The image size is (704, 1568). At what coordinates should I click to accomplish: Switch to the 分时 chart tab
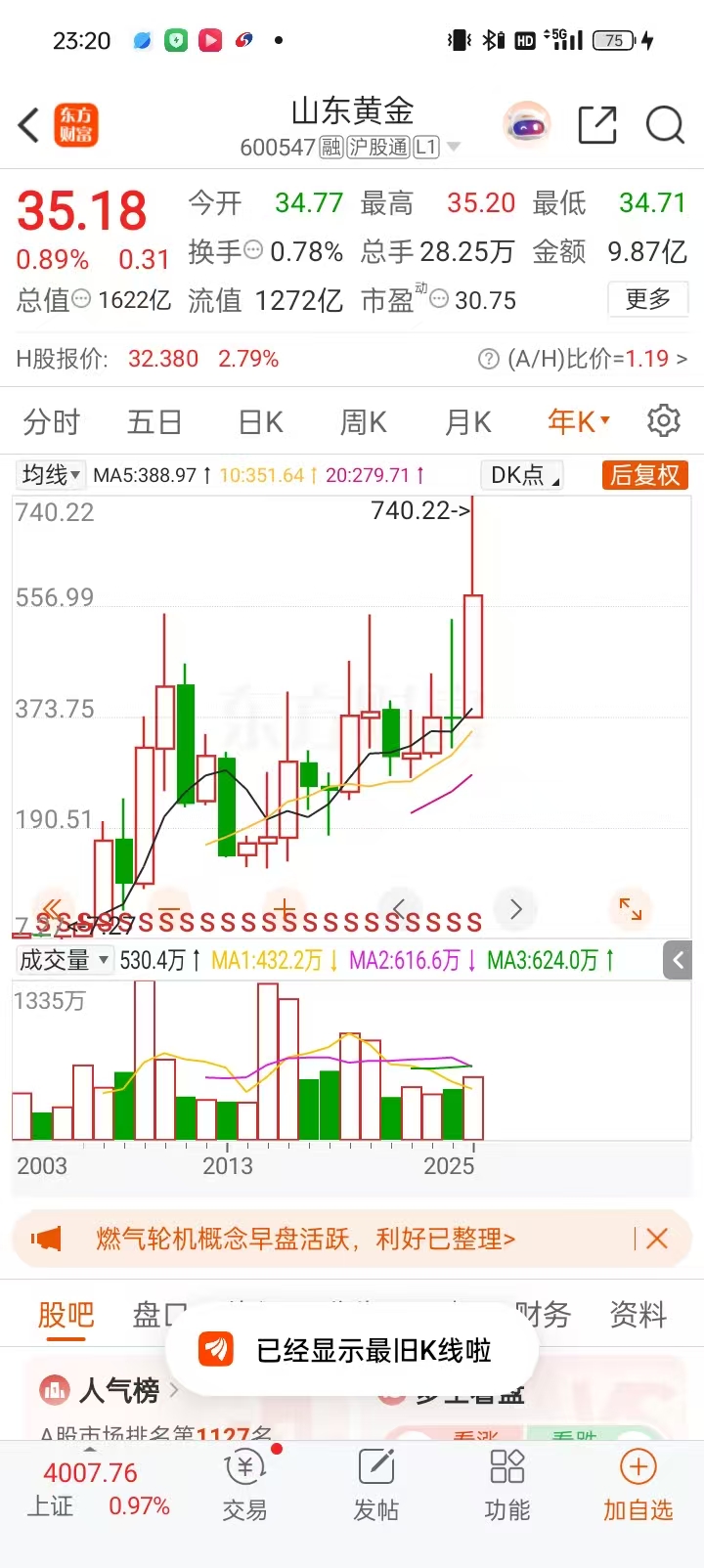tap(52, 422)
